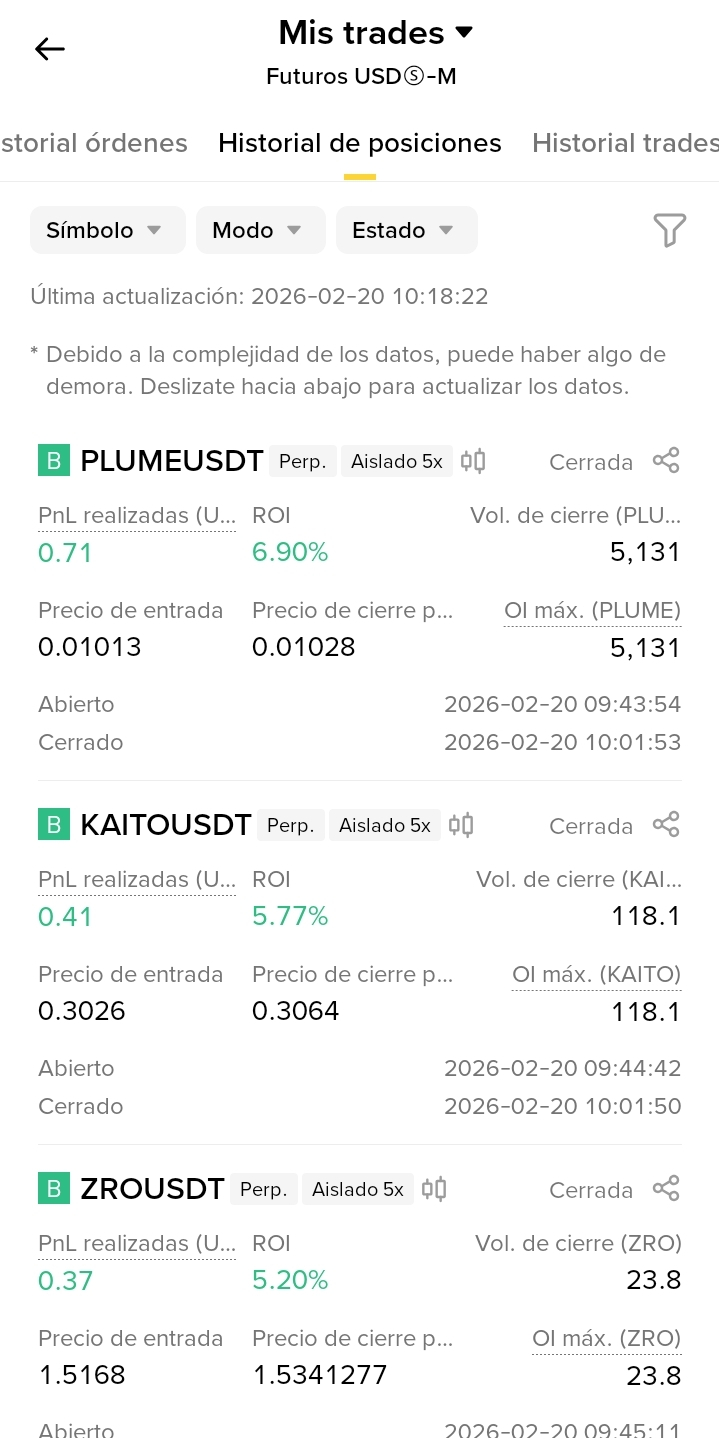Open the PLUMEUSDT candlestick chart icon
Screen dimensions: 719x1443
tap(473, 461)
